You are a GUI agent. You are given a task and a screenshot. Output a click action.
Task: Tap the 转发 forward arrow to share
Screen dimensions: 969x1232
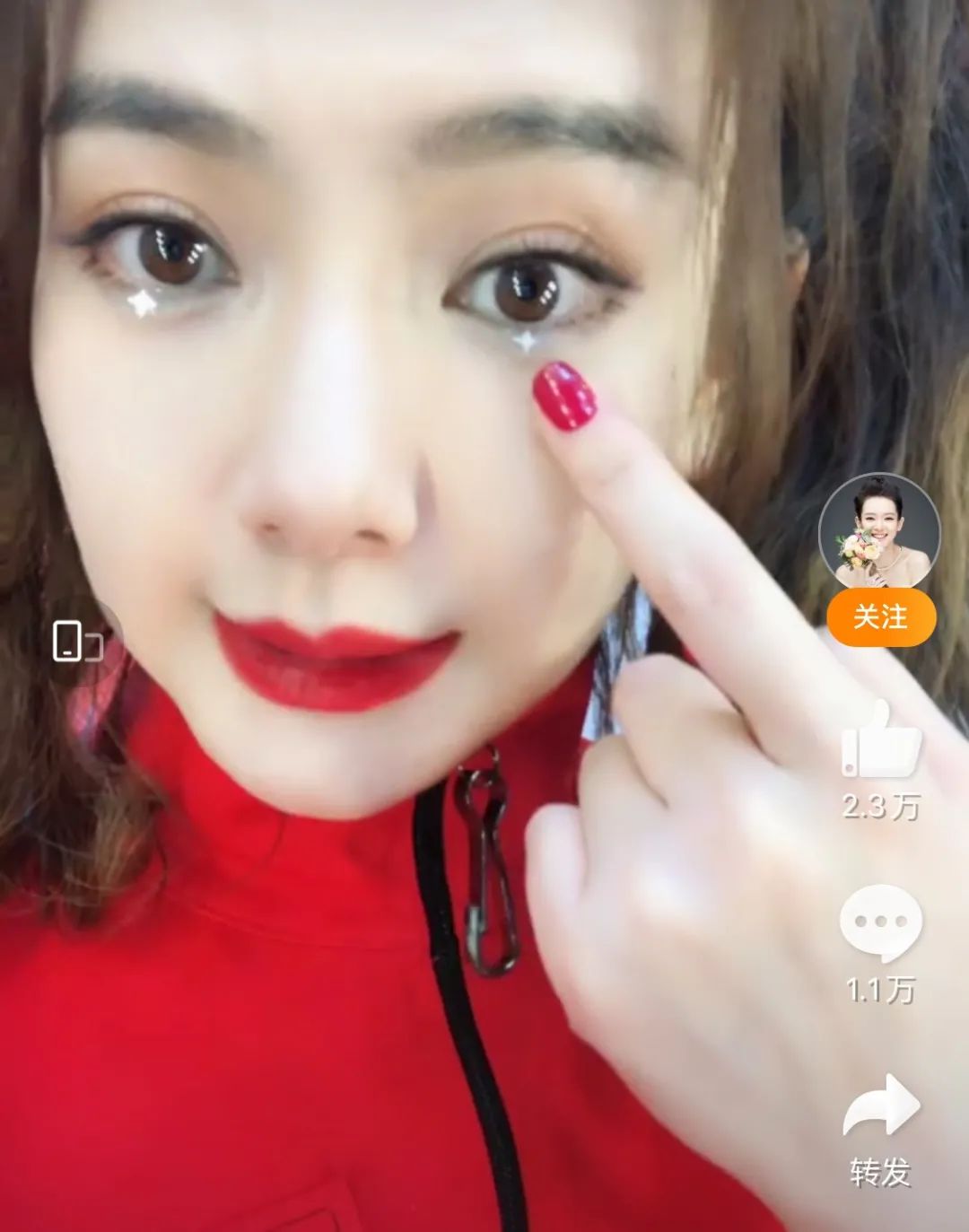click(882, 1105)
